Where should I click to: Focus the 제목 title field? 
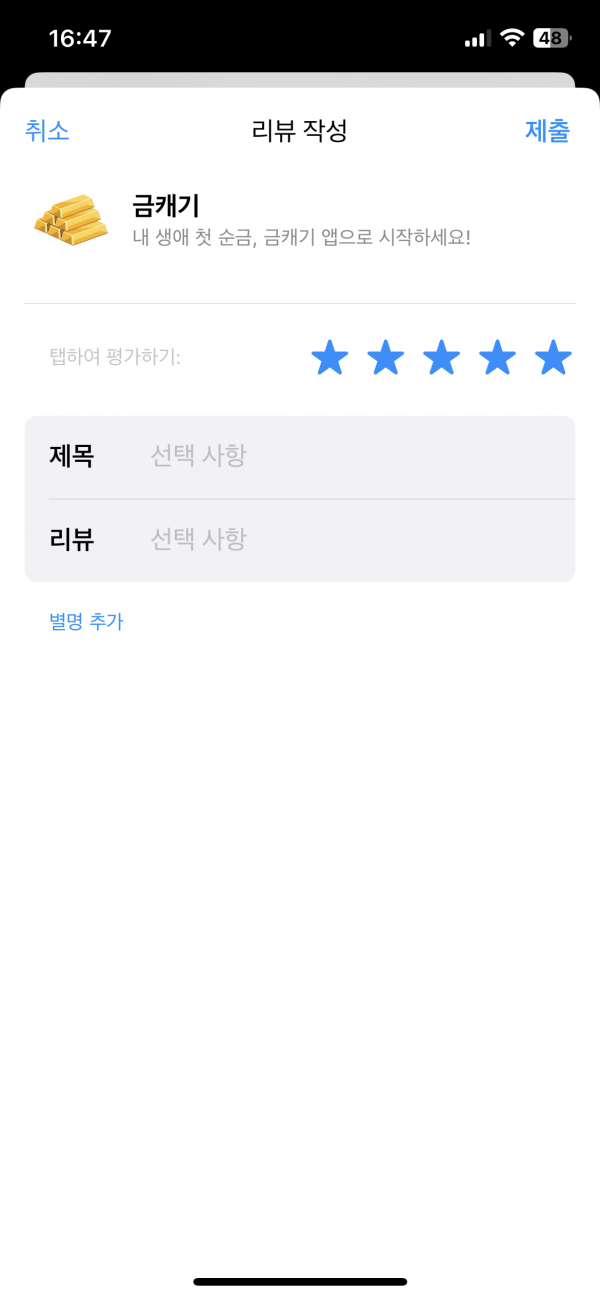[300, 457]
